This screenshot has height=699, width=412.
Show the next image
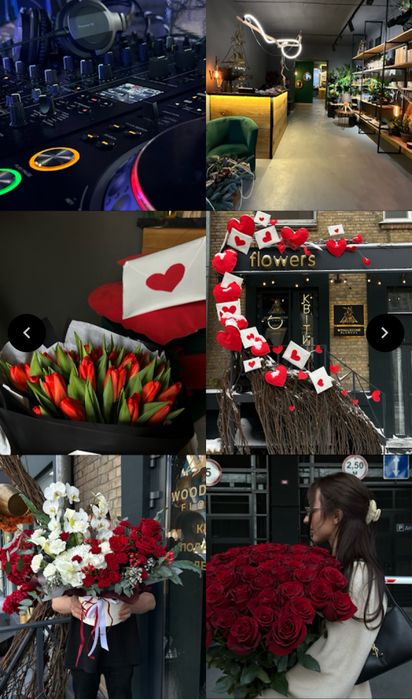point(385,333)
